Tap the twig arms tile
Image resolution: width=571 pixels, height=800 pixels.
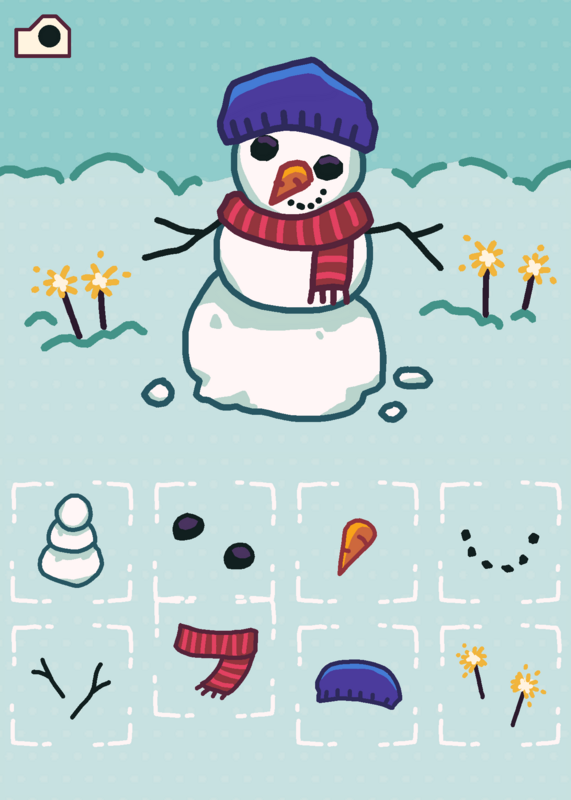[71, 684]
